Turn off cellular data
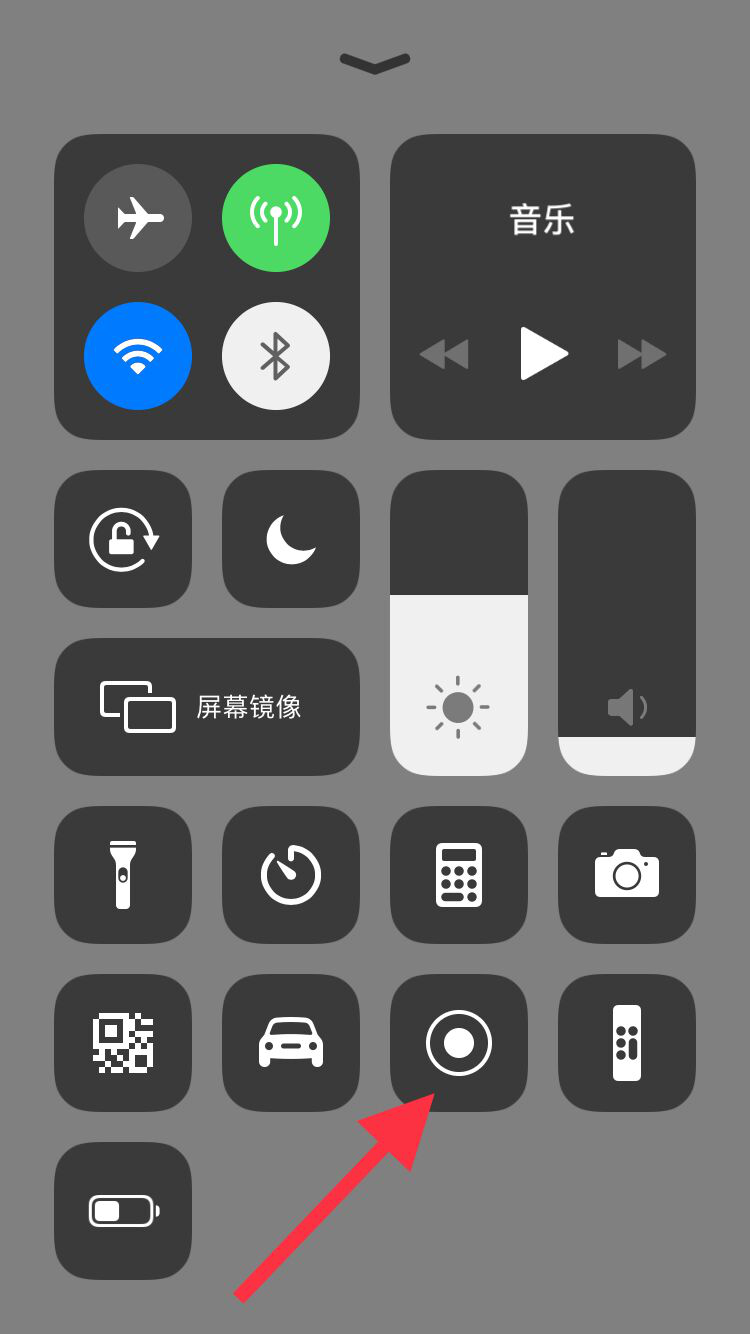The width and height of the screenshot is (750, 1334). pyautogui.click(x=276, y=218)
